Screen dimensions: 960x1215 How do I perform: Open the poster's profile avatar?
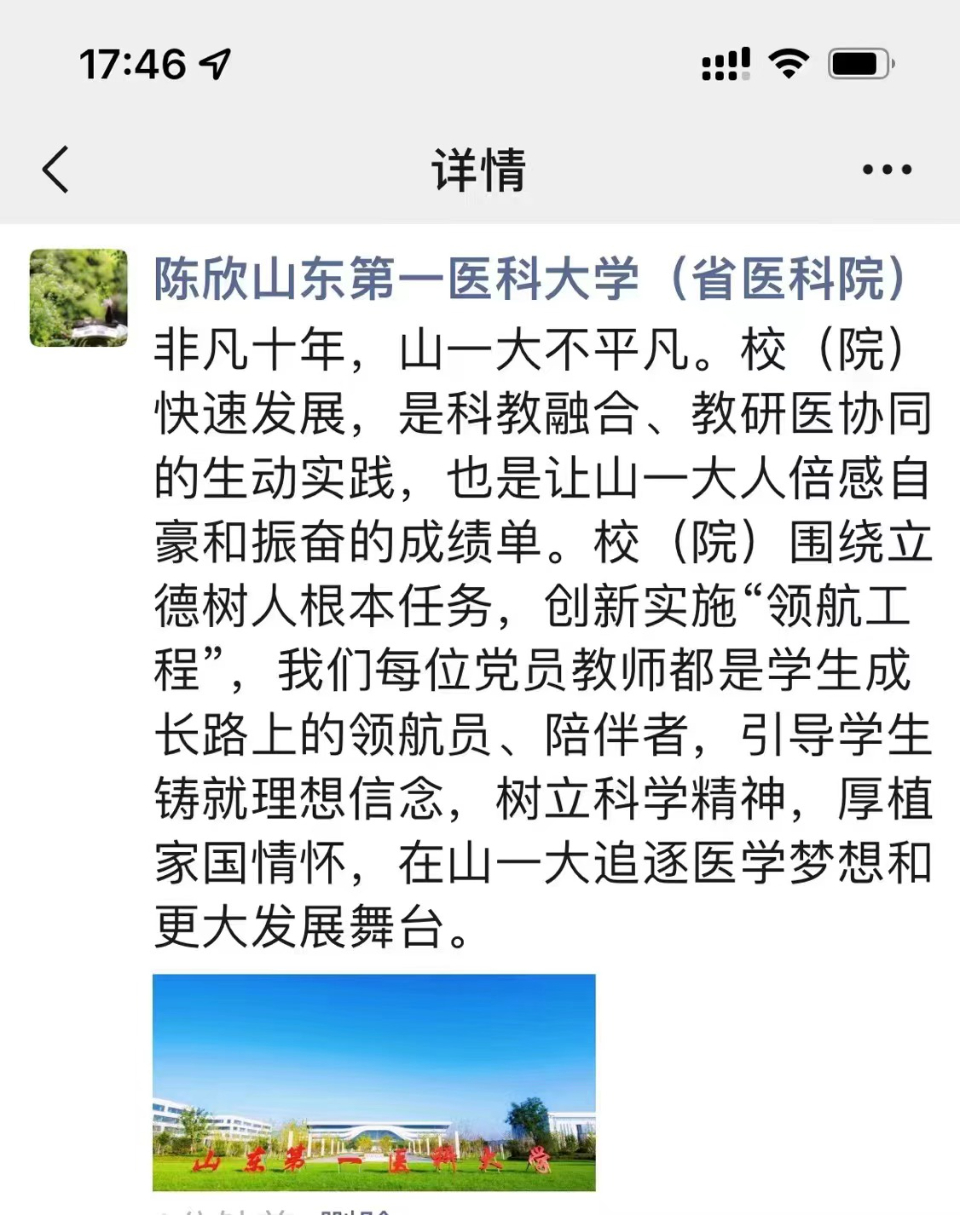click(x=78, y=298)
